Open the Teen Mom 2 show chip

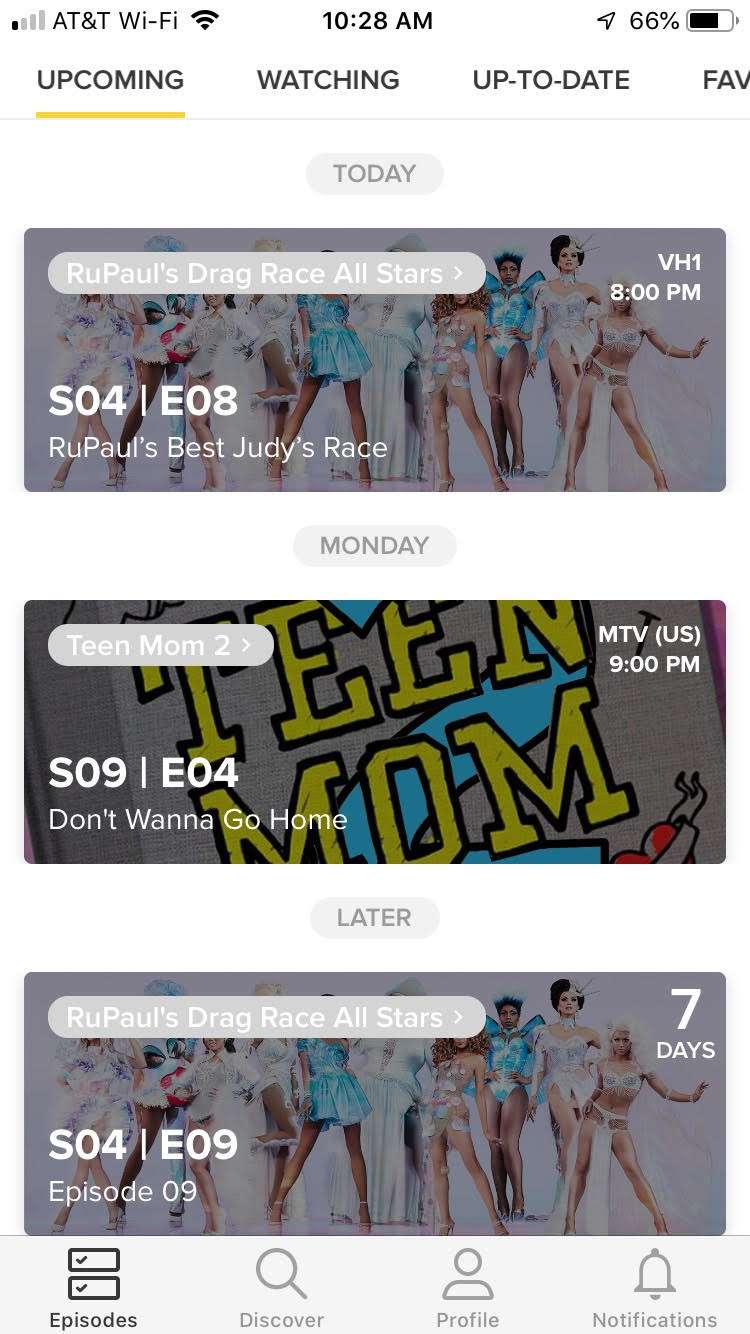click(x=160, y=645)
